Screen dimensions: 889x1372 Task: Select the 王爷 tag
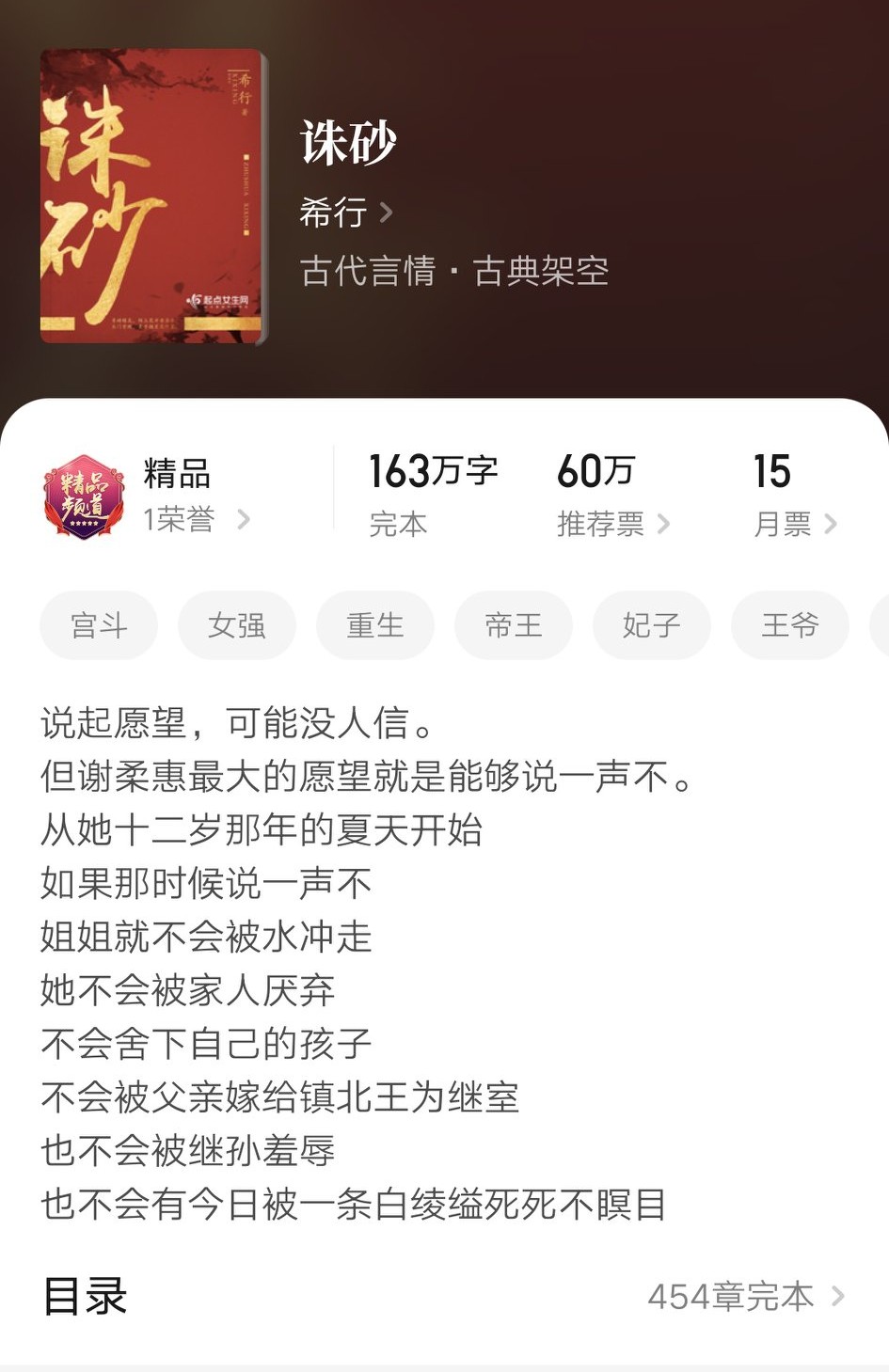[789, 625]
